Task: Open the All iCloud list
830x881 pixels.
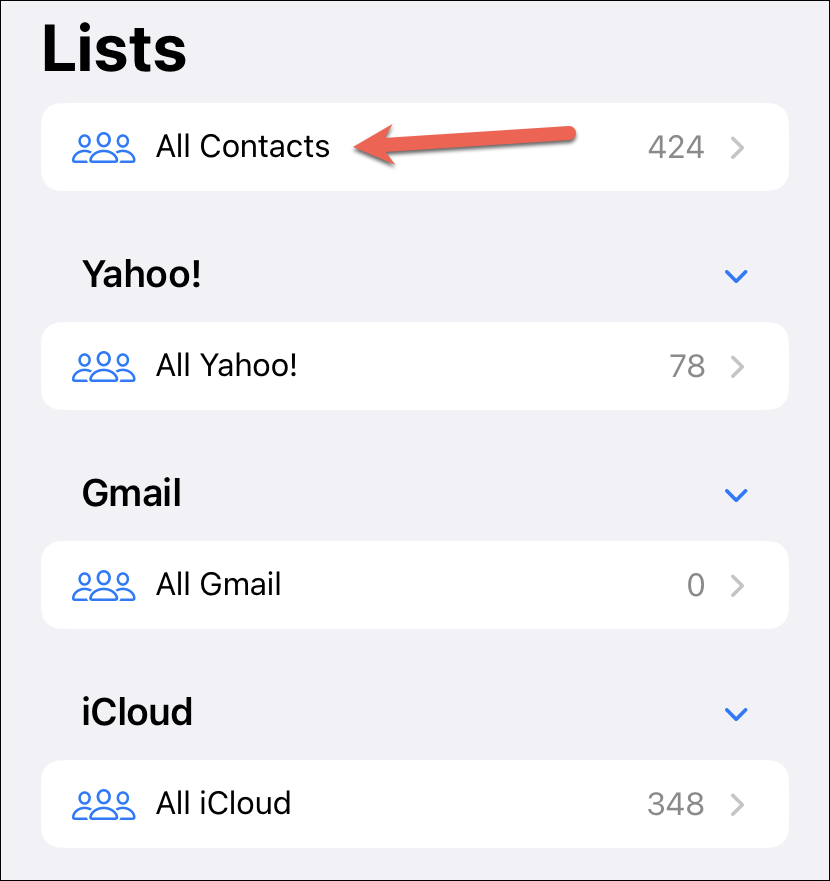Action: (224, 804)
